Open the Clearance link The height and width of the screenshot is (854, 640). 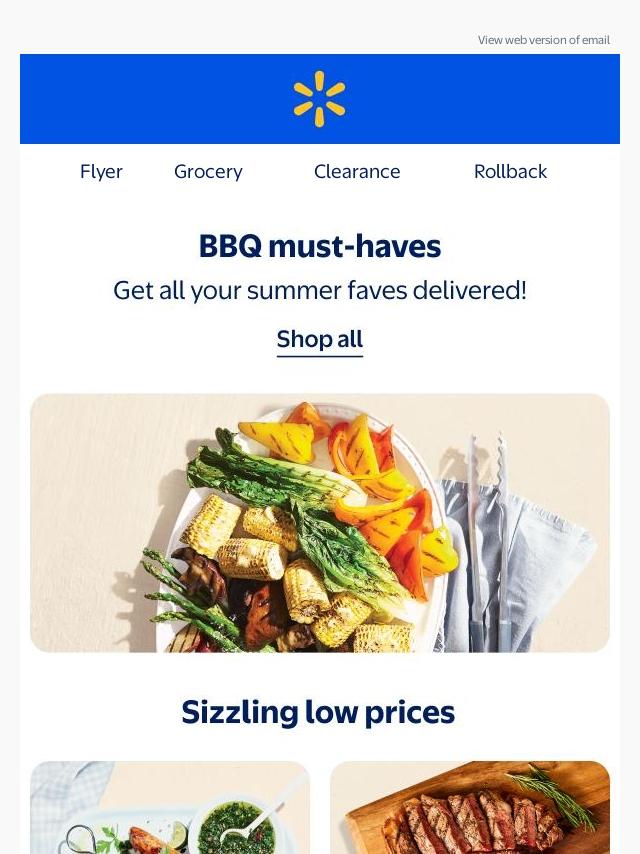357,172
